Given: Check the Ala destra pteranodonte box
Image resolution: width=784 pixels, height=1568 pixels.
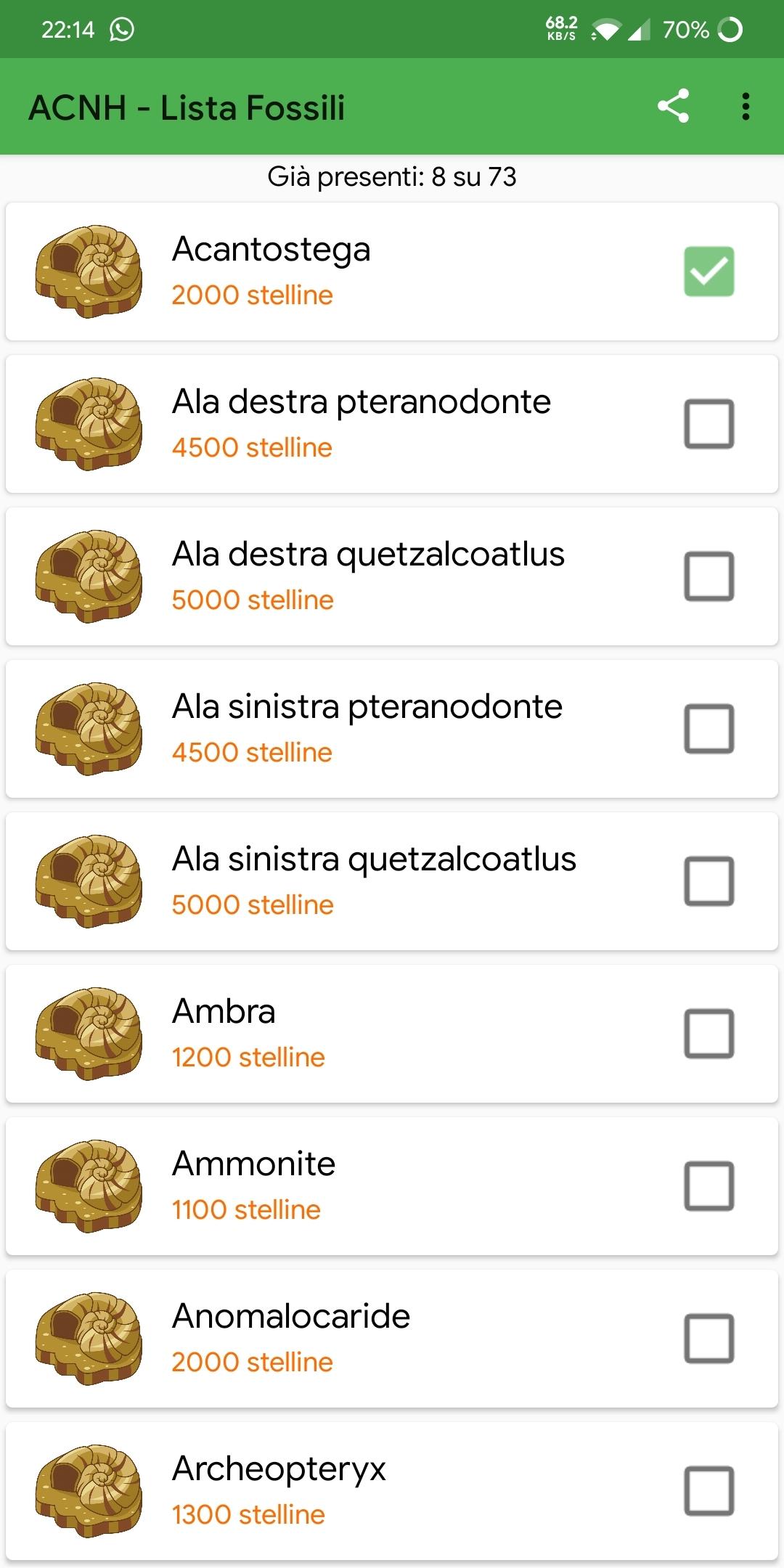Looking at the screenshot, I should click(709, 424).
